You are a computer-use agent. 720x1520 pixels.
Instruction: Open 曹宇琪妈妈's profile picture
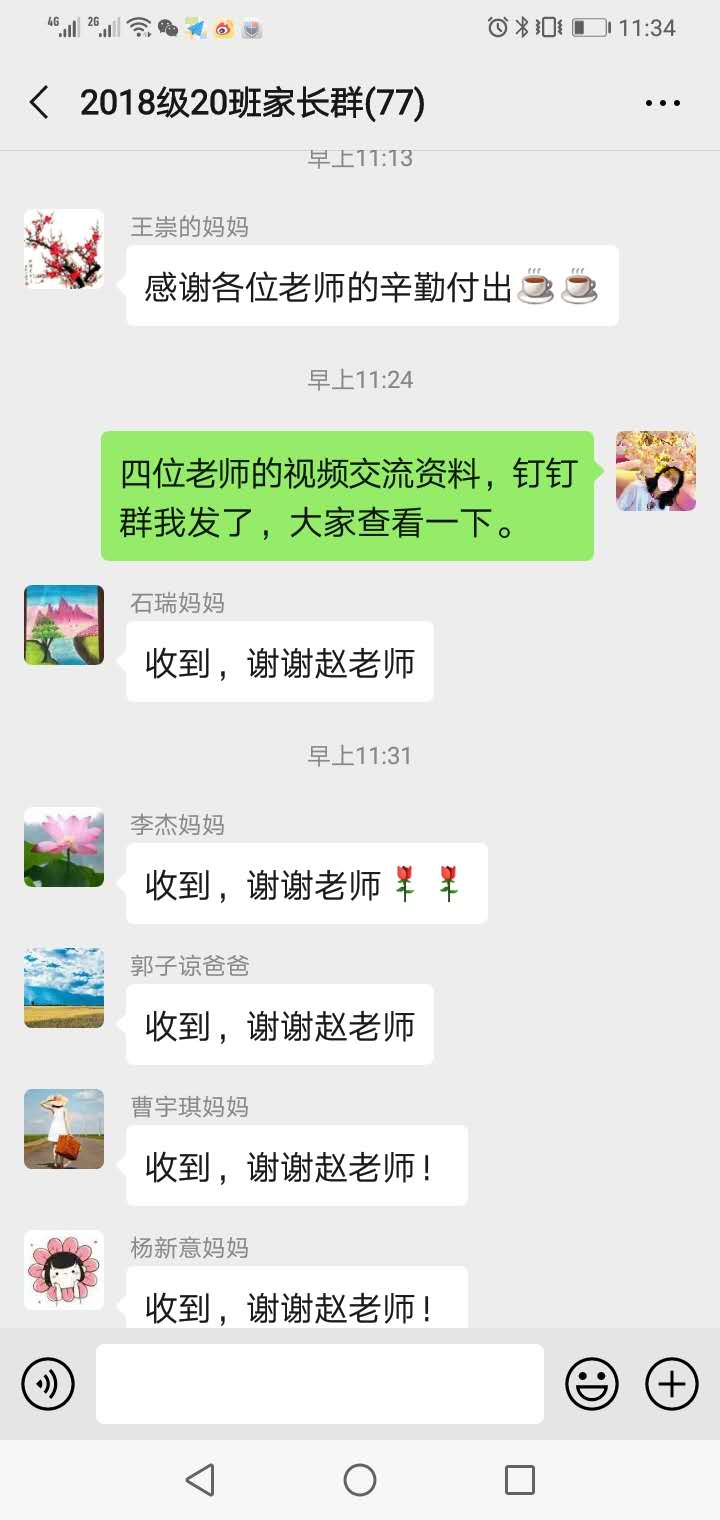(64, 1129)
